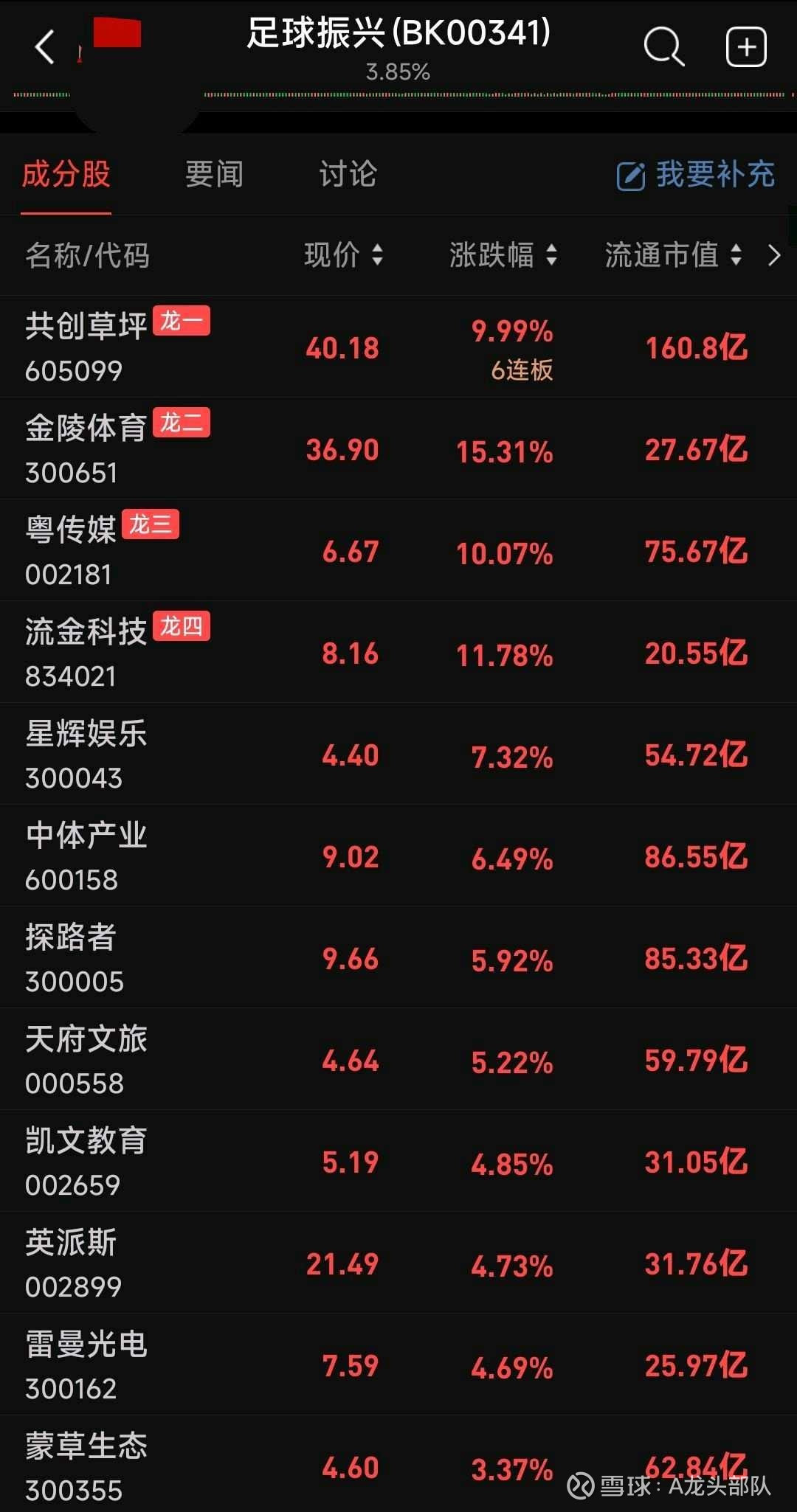
Task: Open stock 金陵体育 300651
Action: point(398,448)
